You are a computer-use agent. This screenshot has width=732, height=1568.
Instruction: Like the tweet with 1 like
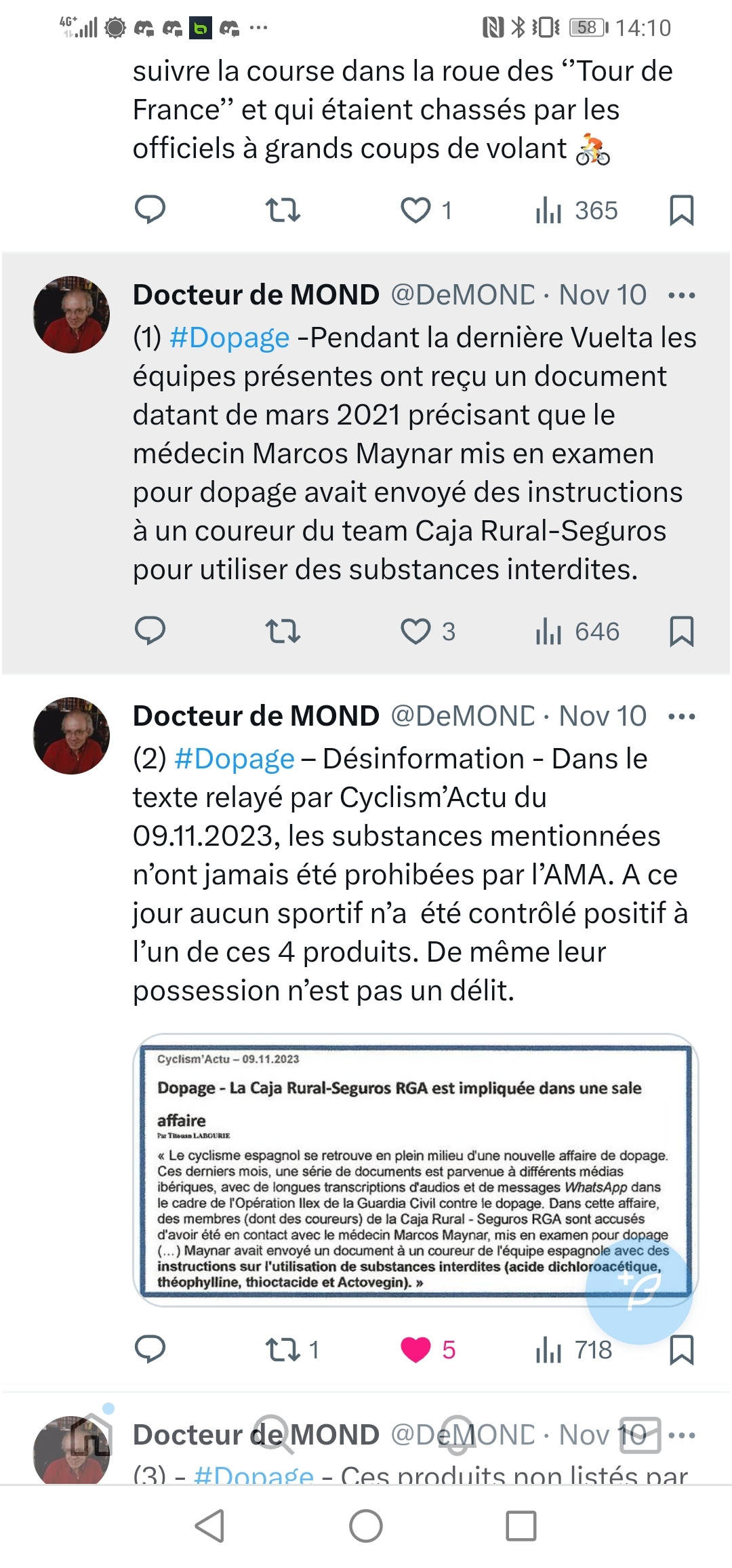415,210
